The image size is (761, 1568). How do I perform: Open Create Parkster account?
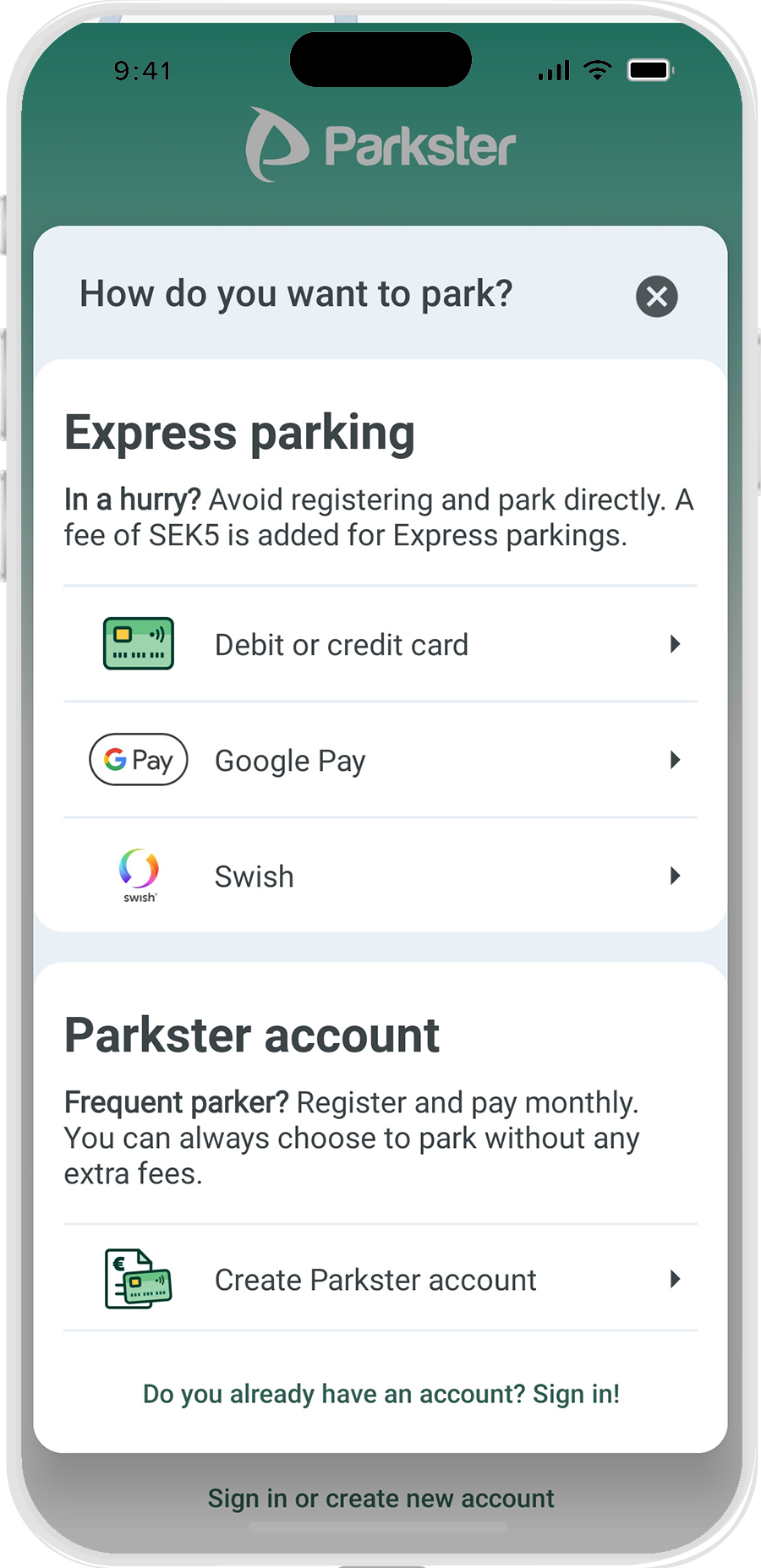pyautogui.click(x=380, y=1279)
